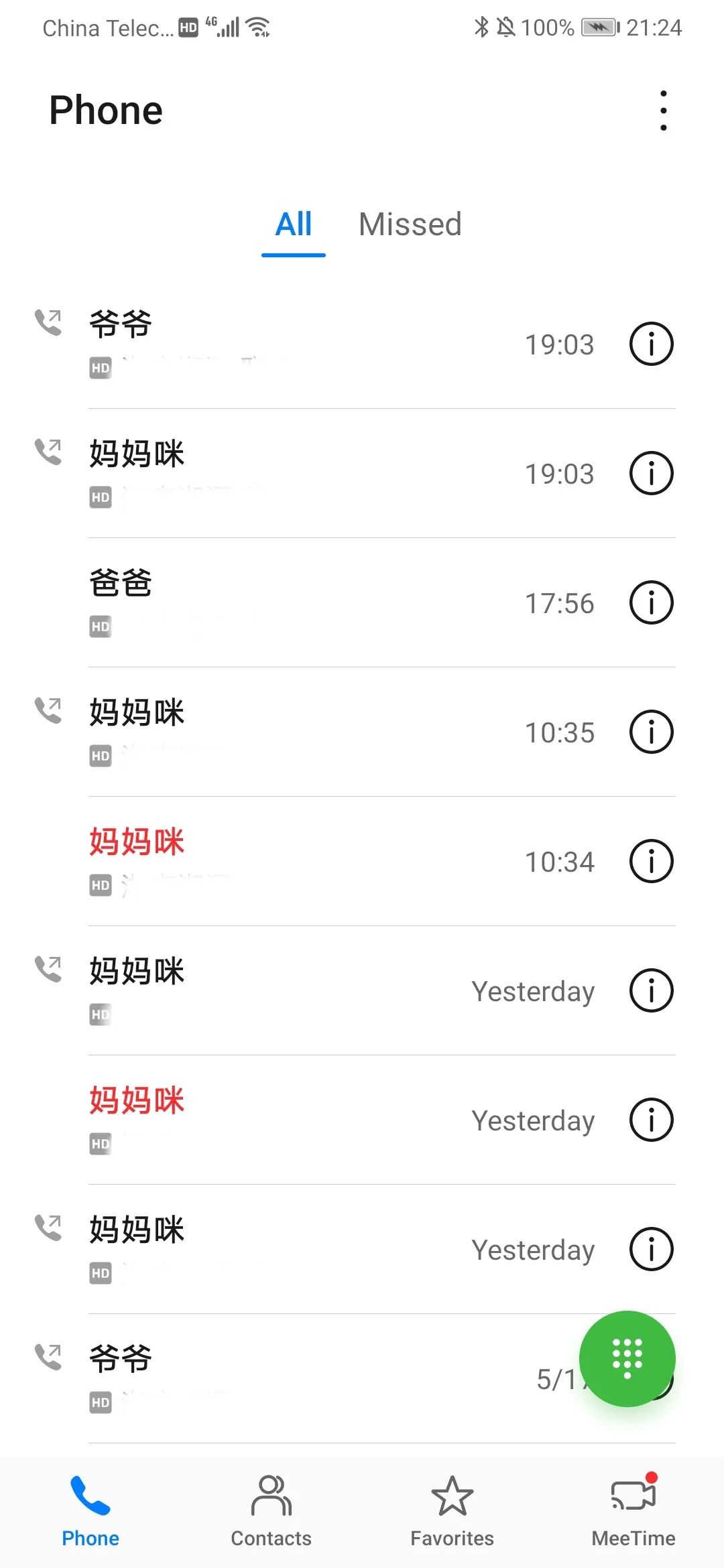Screen dimensions: 724x1568
Task: Show details of the 10:34 missed call
Action: 651,861
